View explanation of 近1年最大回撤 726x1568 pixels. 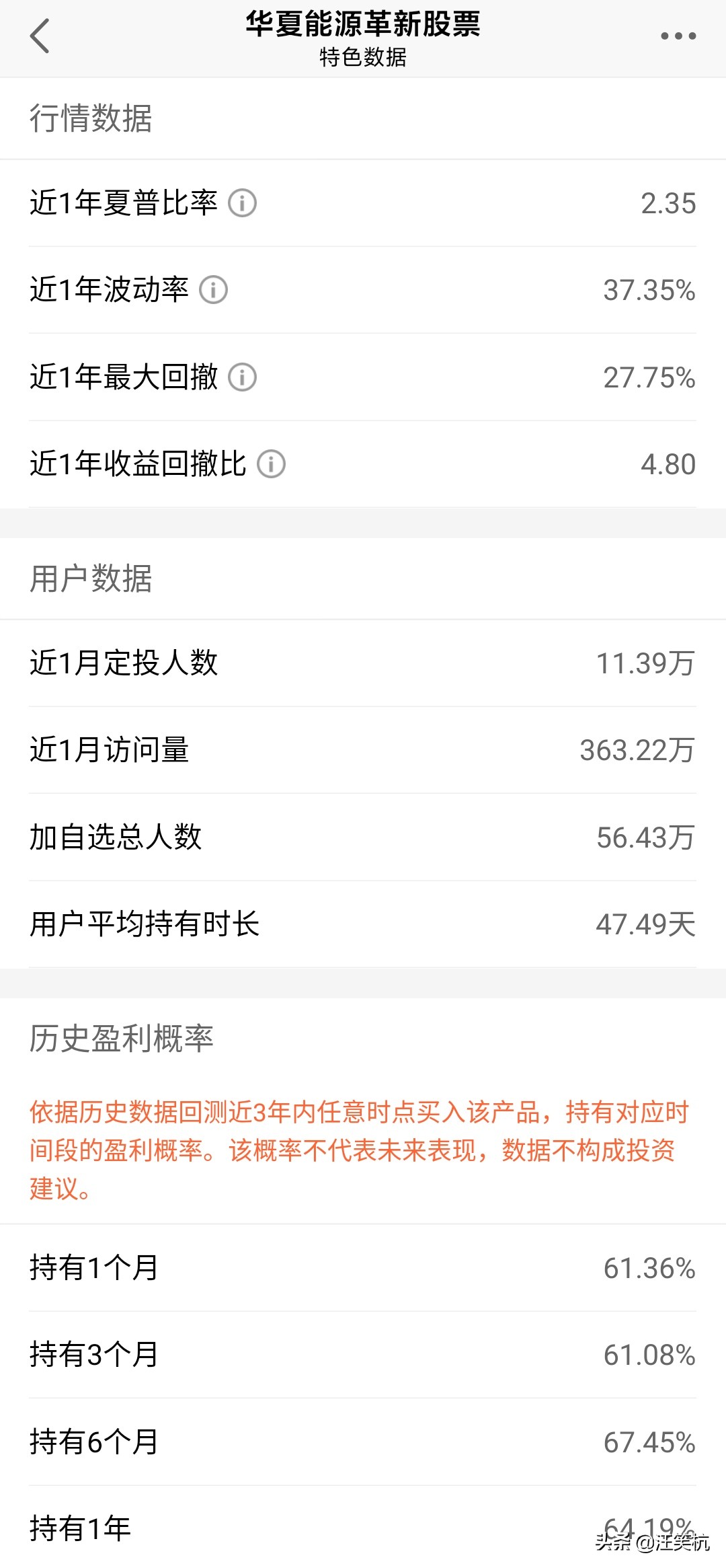pos(243,377)
